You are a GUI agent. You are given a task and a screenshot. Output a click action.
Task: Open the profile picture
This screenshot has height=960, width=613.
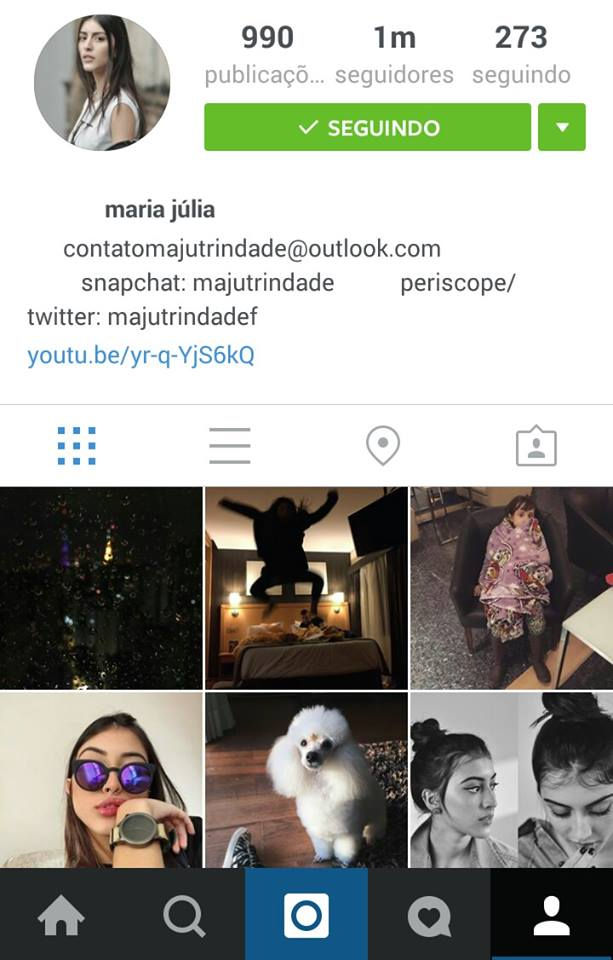pos(102,83)
